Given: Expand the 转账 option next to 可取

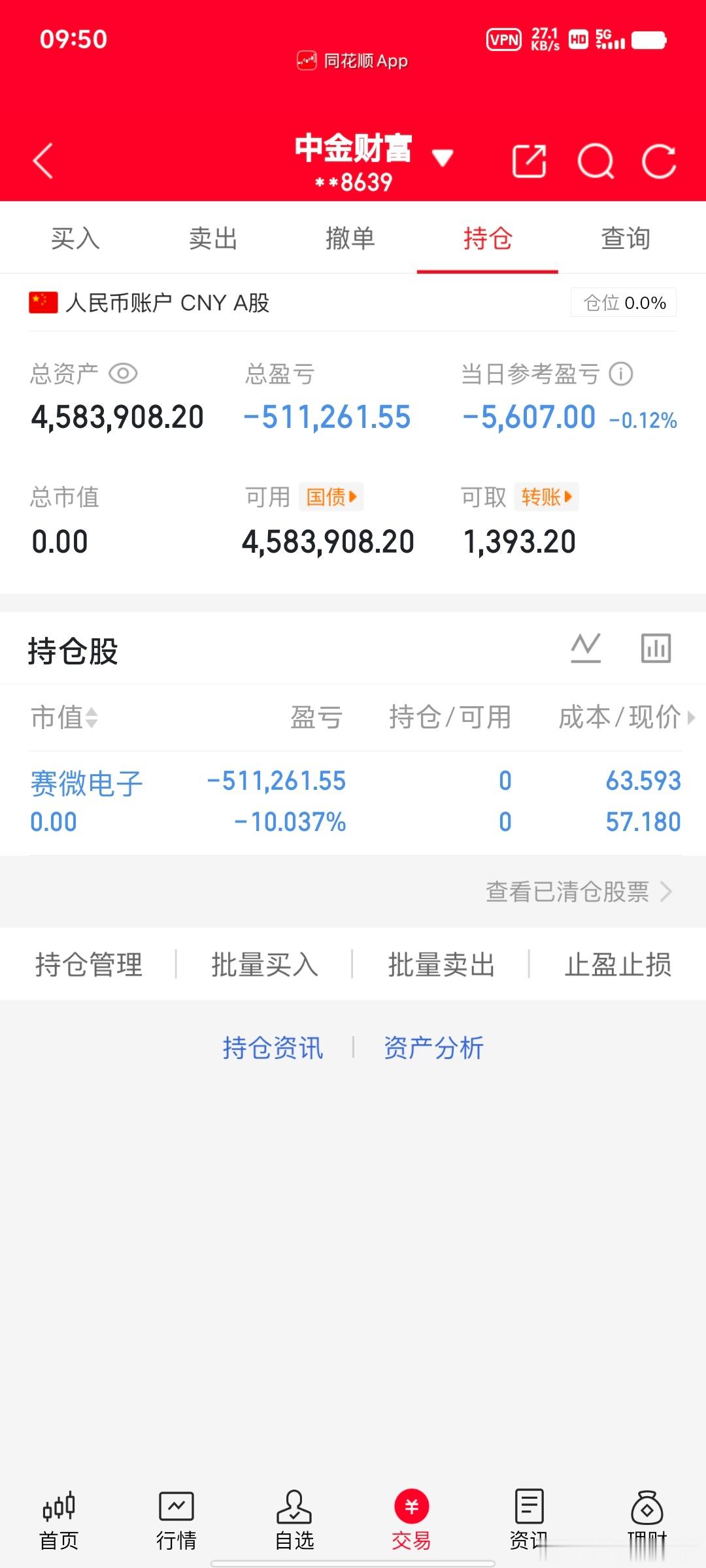Looking at the screenshot, I should point(546,497).
